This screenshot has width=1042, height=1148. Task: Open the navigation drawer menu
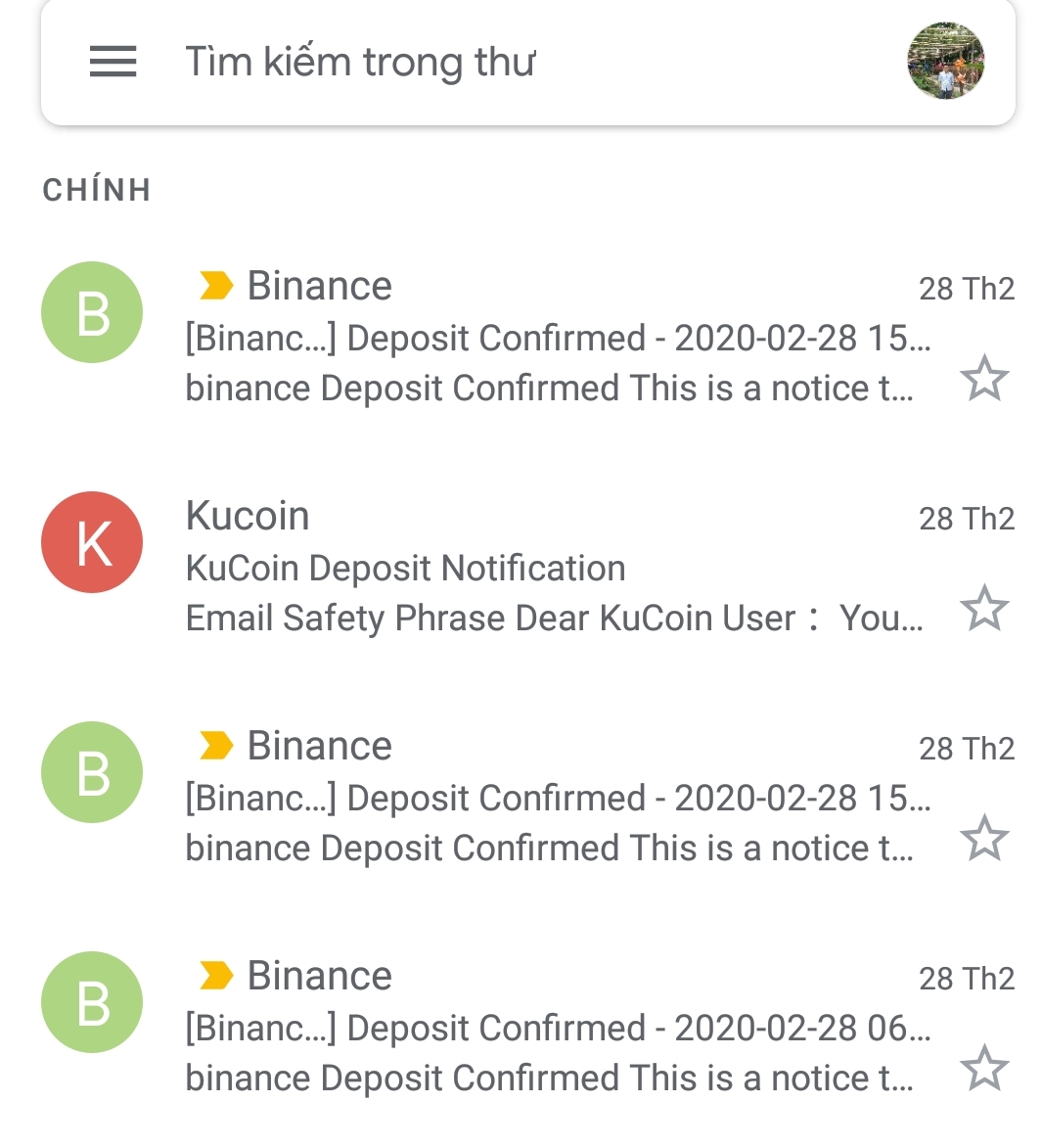coord(113,63)
